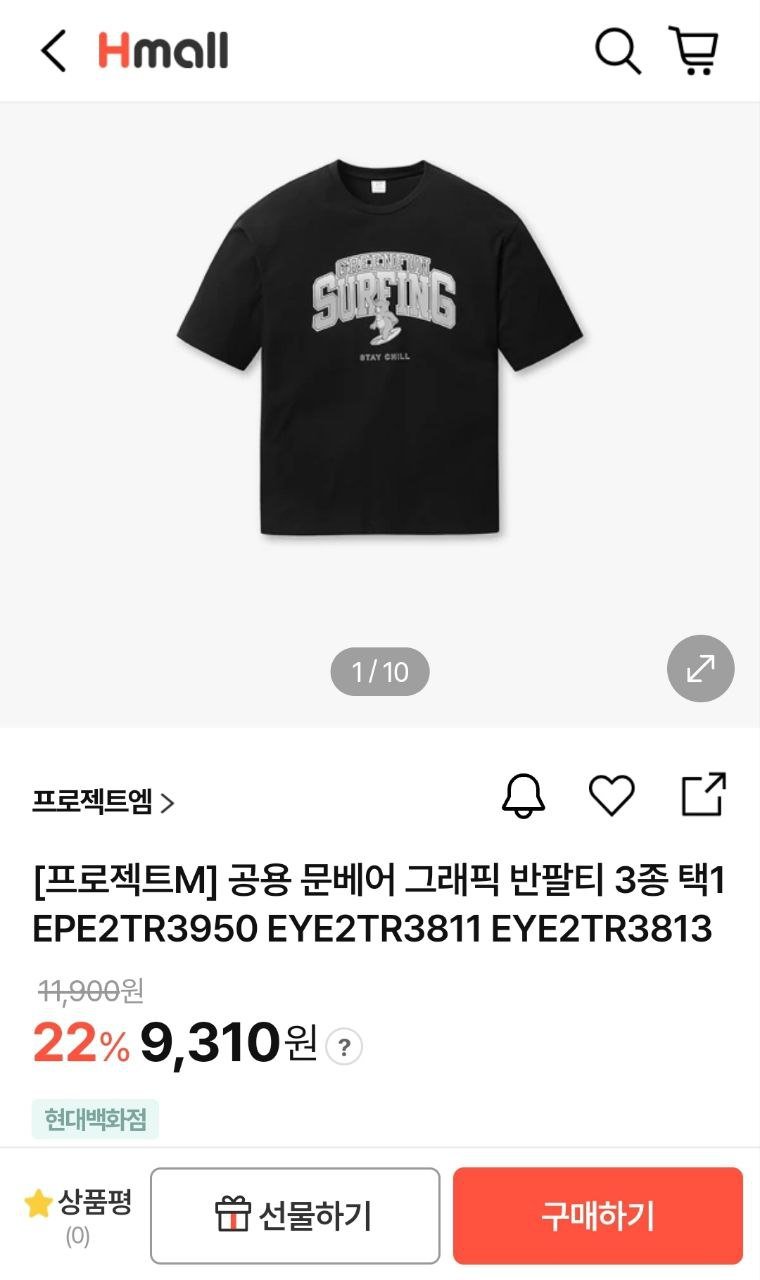Show price info help tooltip
The height and width of the screenshot is (1280, 760).
[x=345, y=1047]
